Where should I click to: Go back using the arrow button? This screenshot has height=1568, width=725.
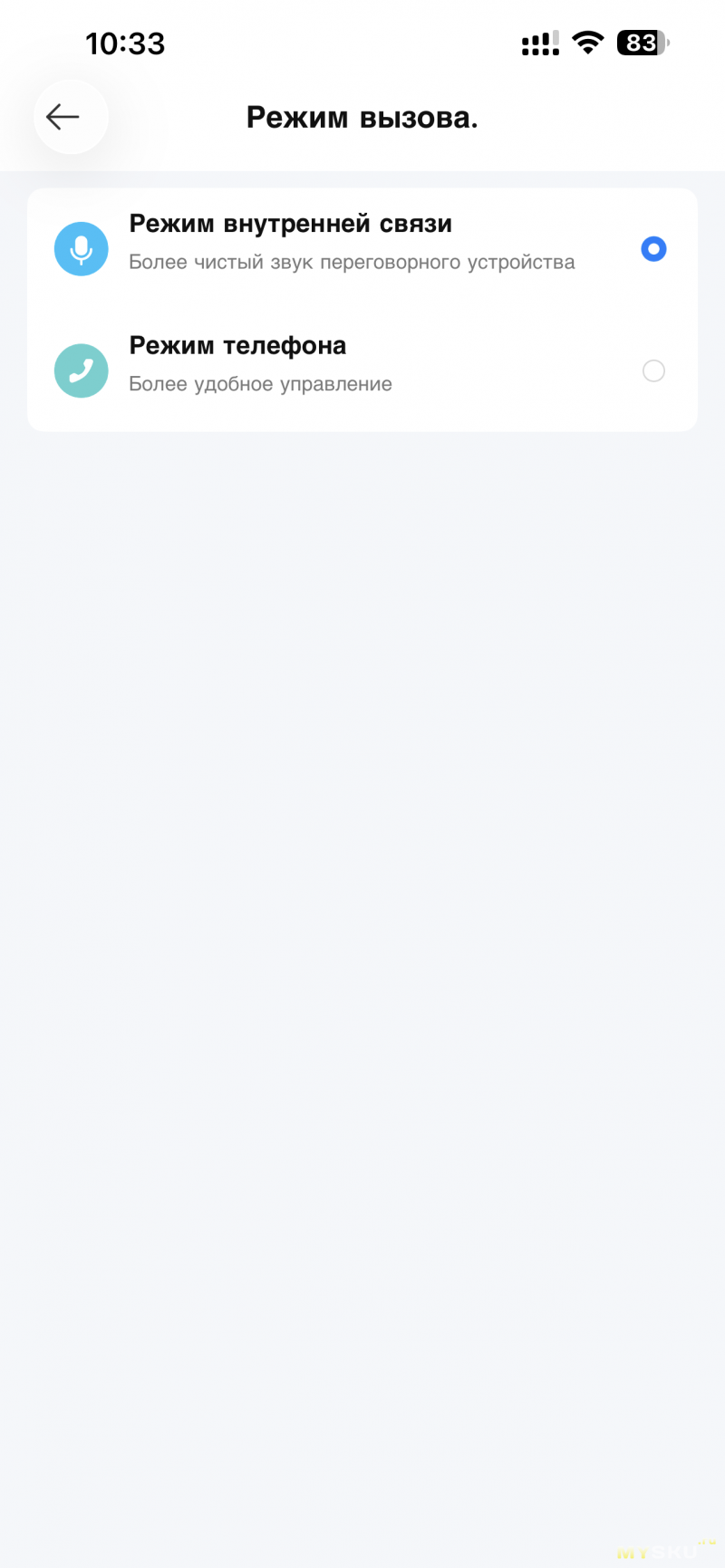pyautogui.click(x=71, y=117)
